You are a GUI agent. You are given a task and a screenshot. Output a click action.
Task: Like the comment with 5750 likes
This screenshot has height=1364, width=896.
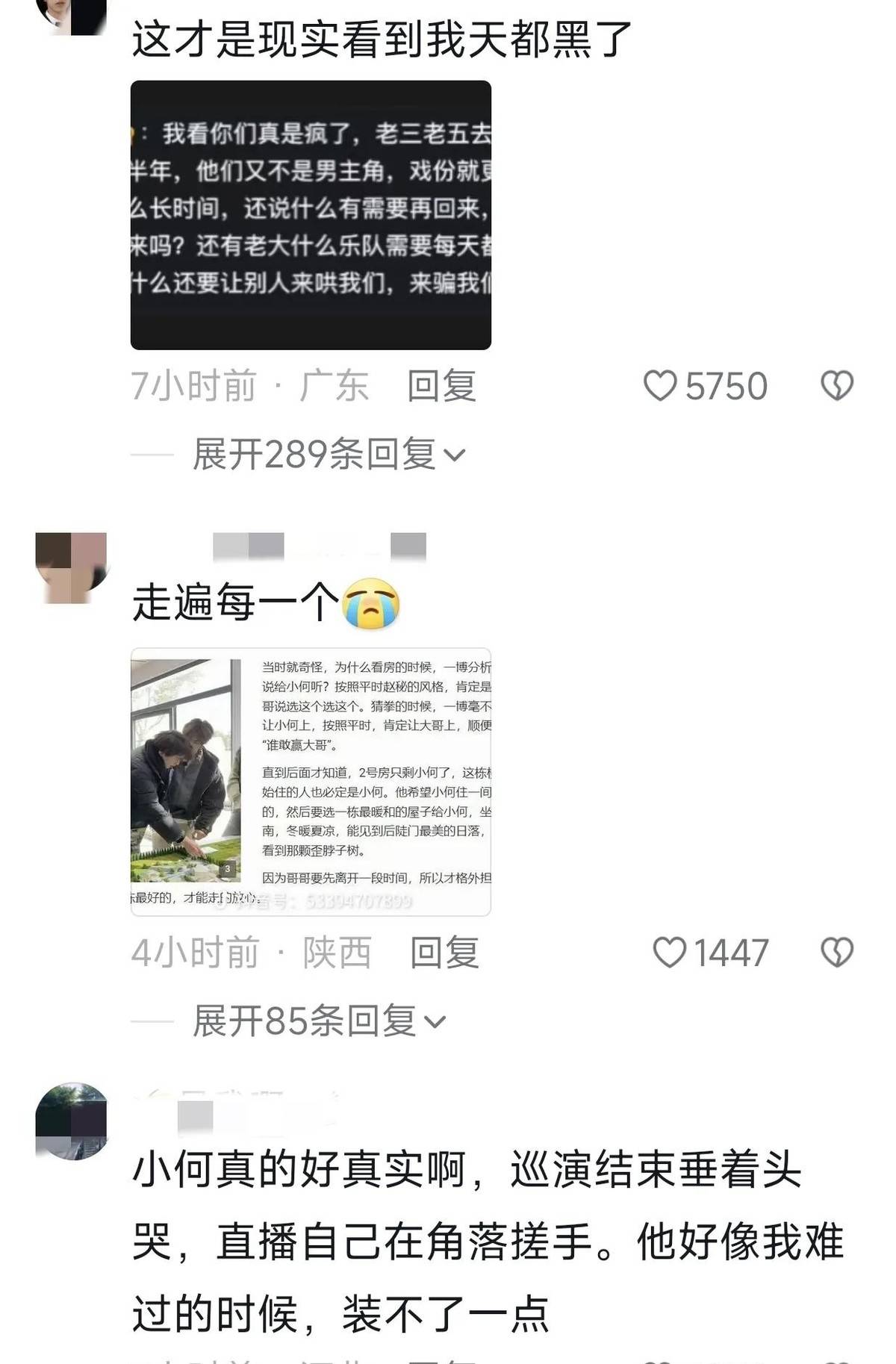pyautogui.click(x=660, y=386)
